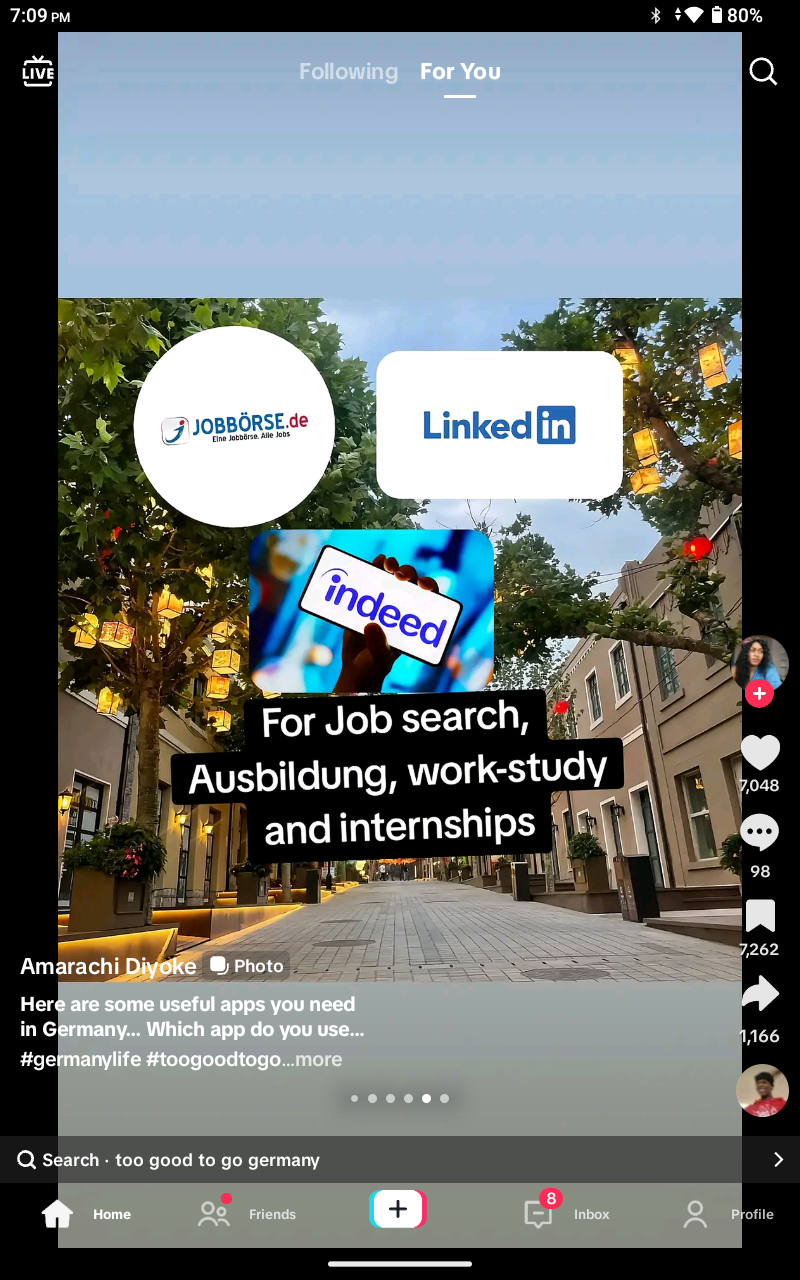Create a new post with plus button

[x=398, y=1209]
